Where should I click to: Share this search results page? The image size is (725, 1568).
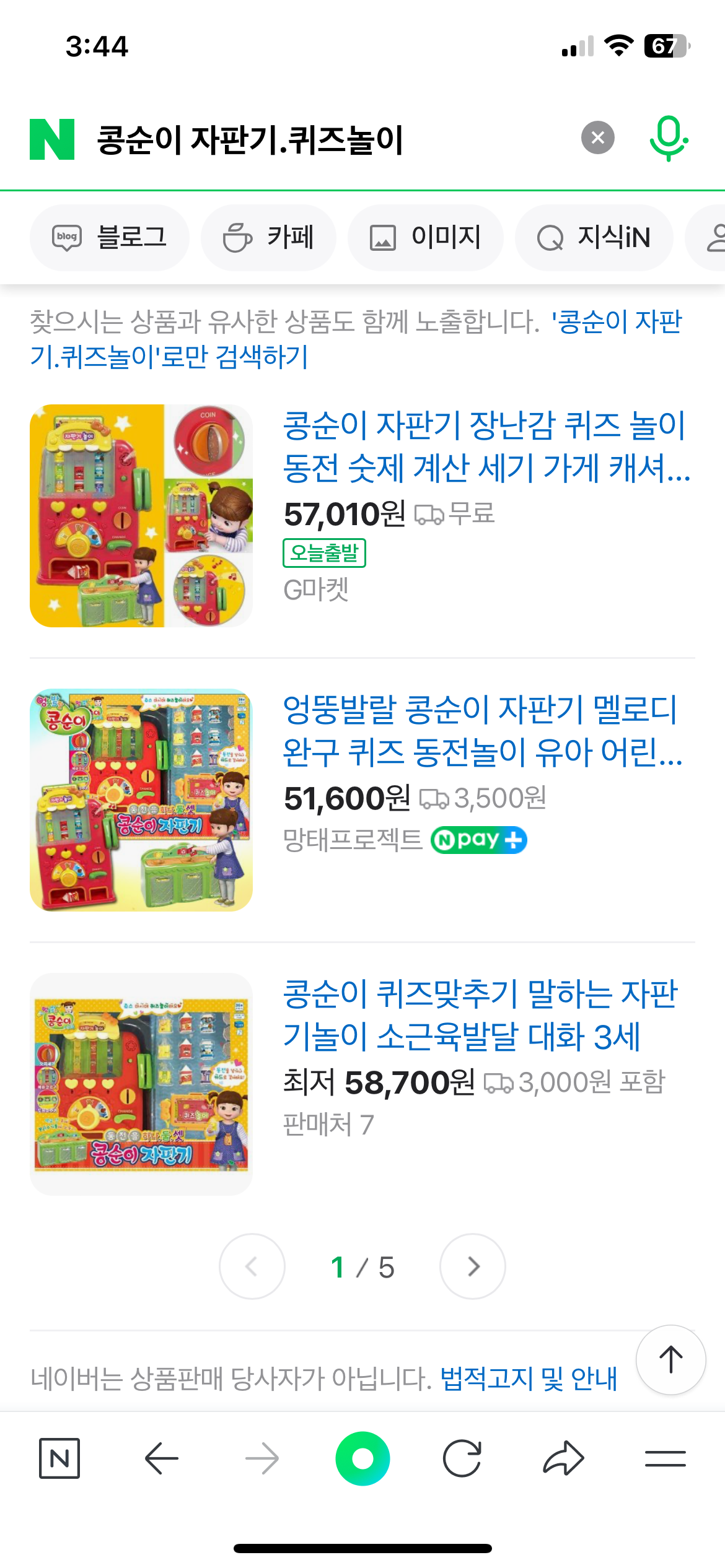[563, 1459]
